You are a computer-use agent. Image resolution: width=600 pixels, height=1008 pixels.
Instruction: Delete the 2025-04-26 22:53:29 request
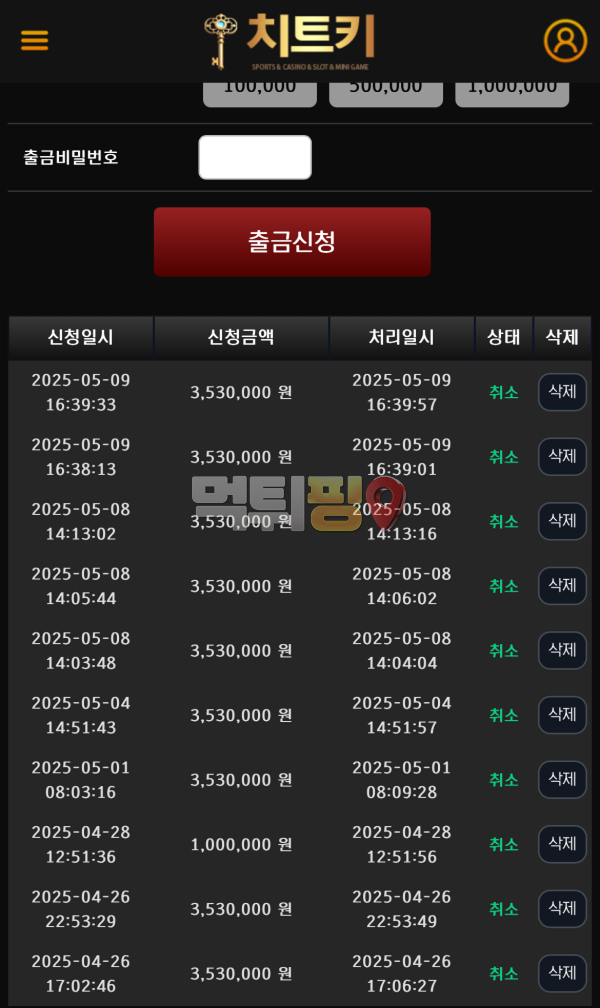pyautogui.click(x=562, y=909)
